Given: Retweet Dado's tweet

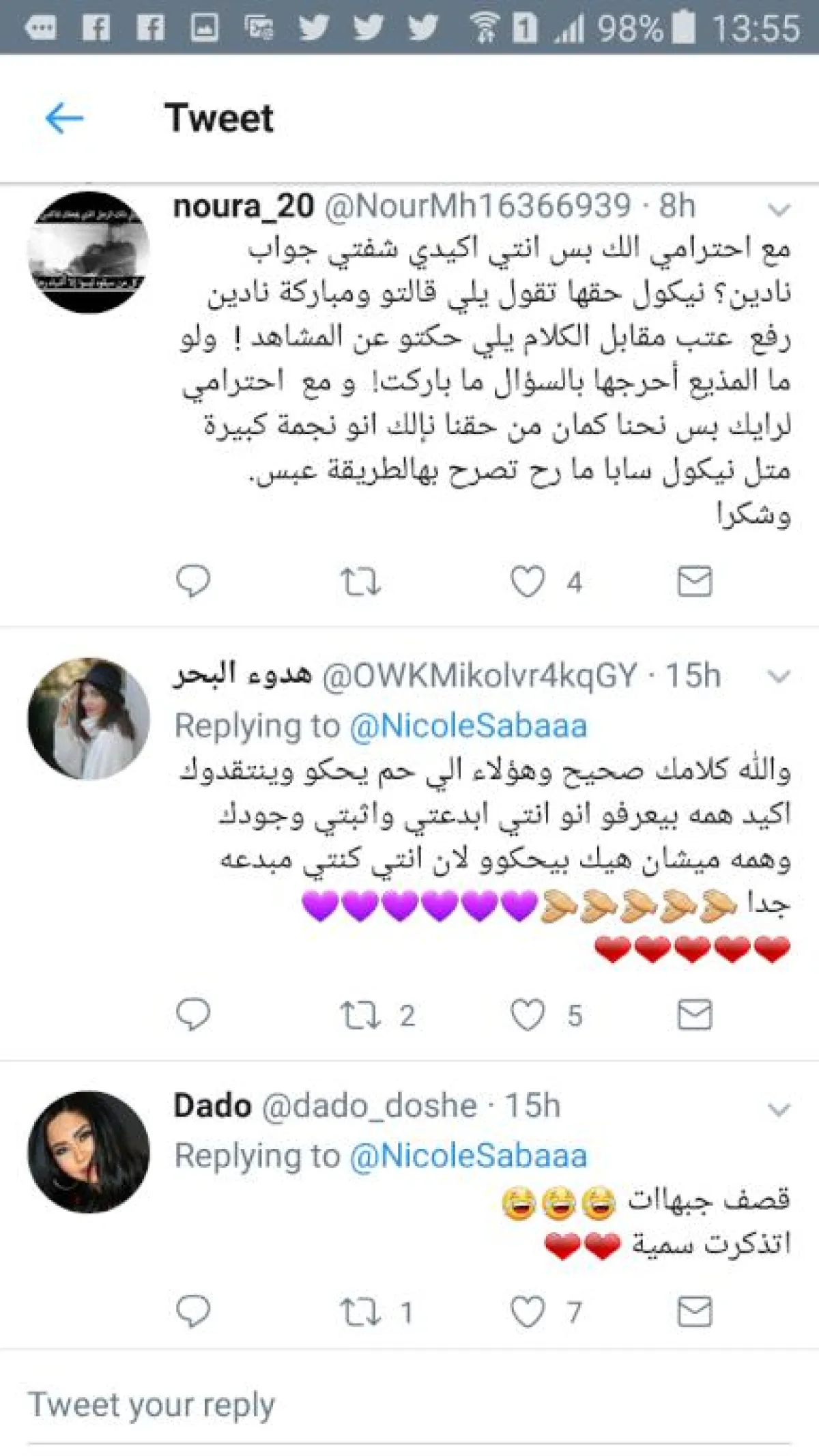Looking at the screenshot, I should [x=360, y=1311].
